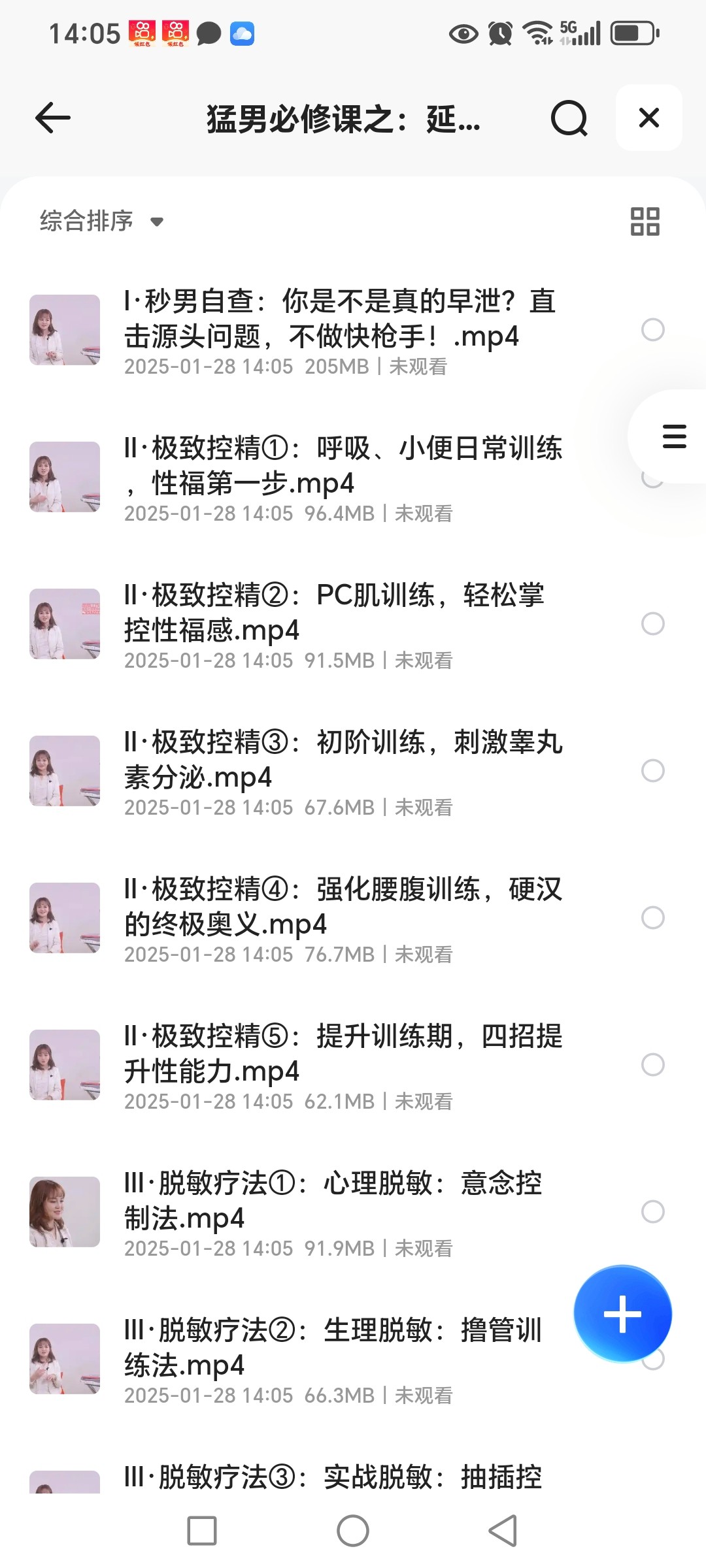Mark 极致控精④ file as selected

click(x=652, y=918)
